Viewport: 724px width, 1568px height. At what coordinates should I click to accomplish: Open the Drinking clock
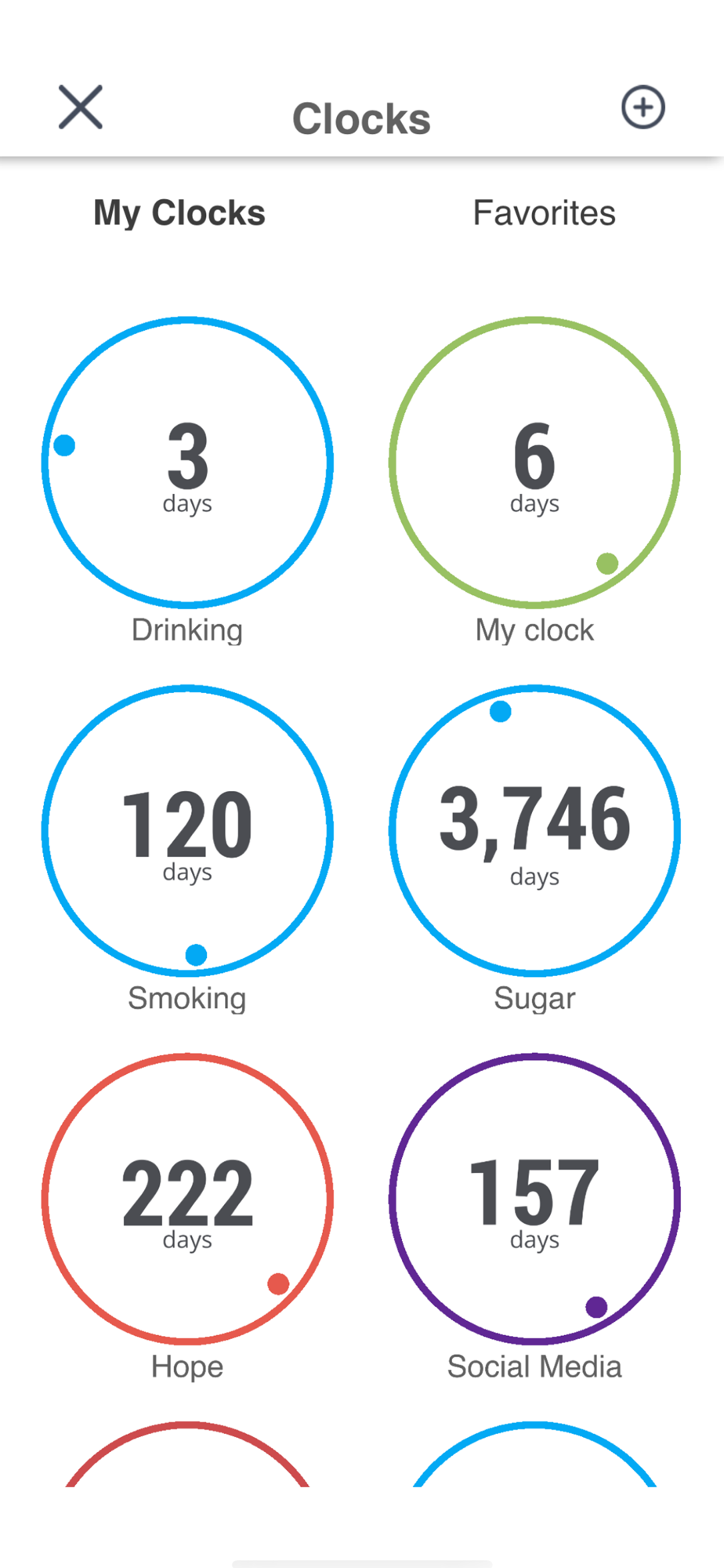187,463
